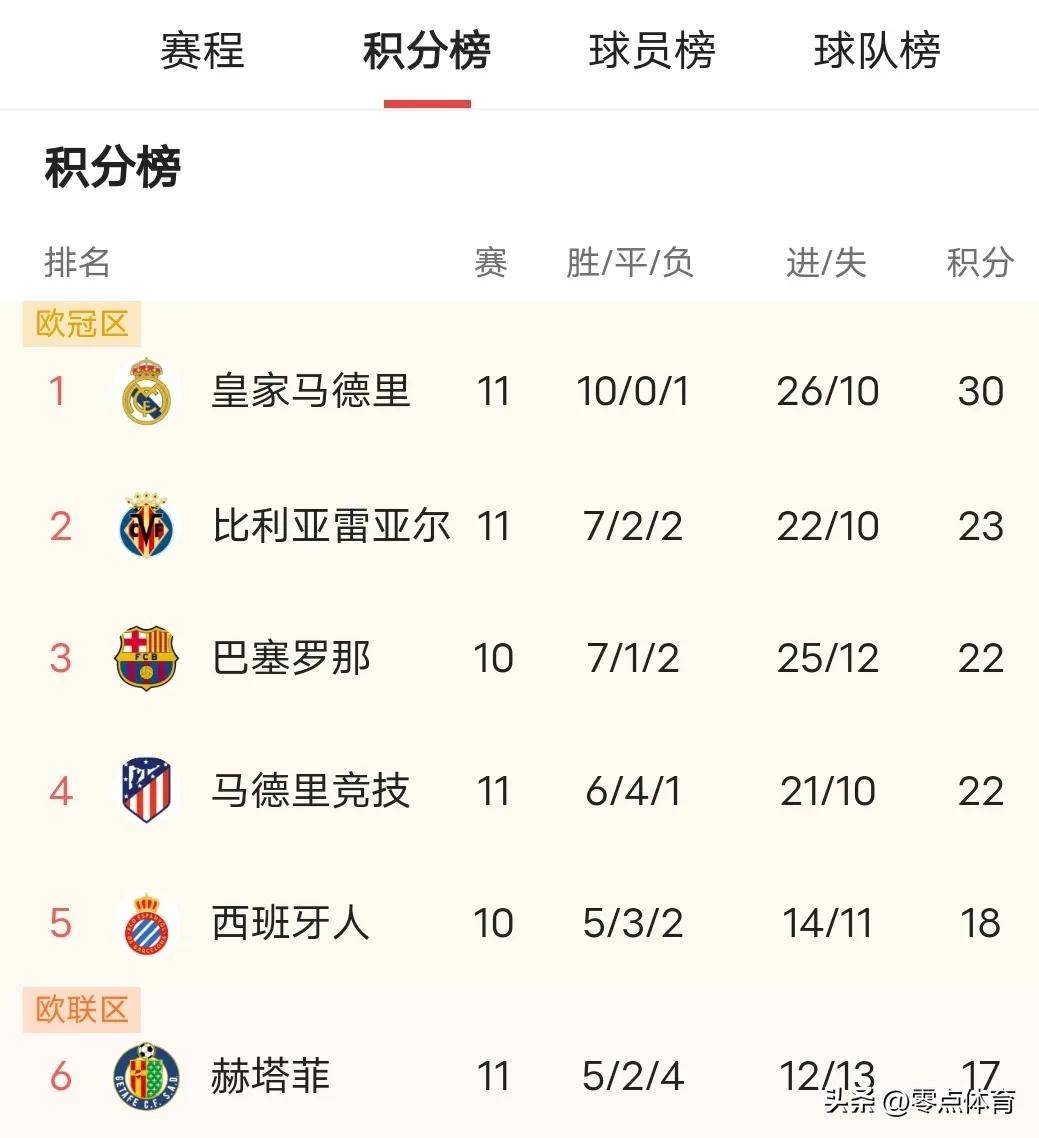Screen dimensions: 1039x1138
Task: Open the 巴塞罗那 row
Action: 291,658
